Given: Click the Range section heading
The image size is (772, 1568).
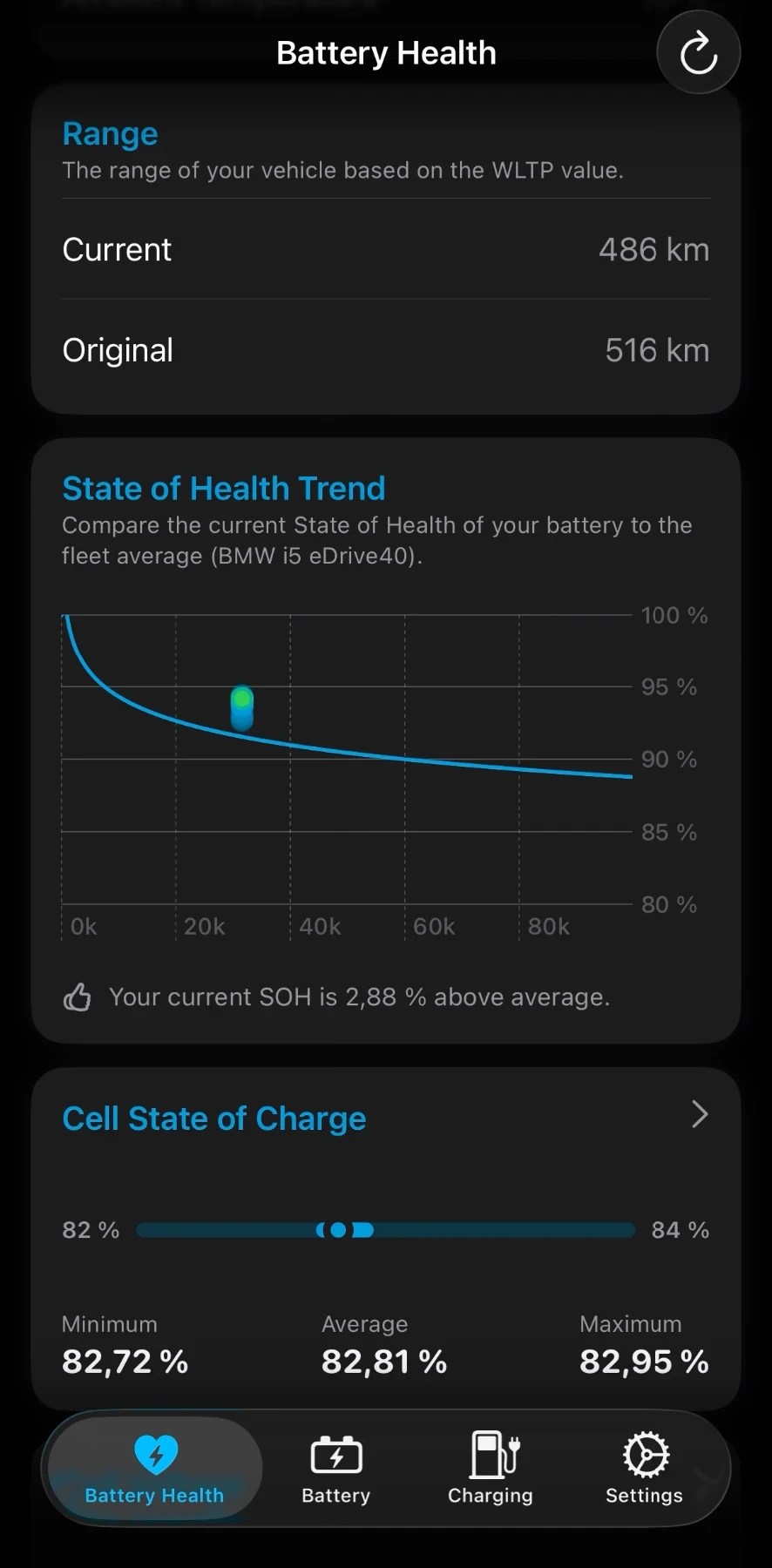Looking at the screenshot, I should click(110, 133).
